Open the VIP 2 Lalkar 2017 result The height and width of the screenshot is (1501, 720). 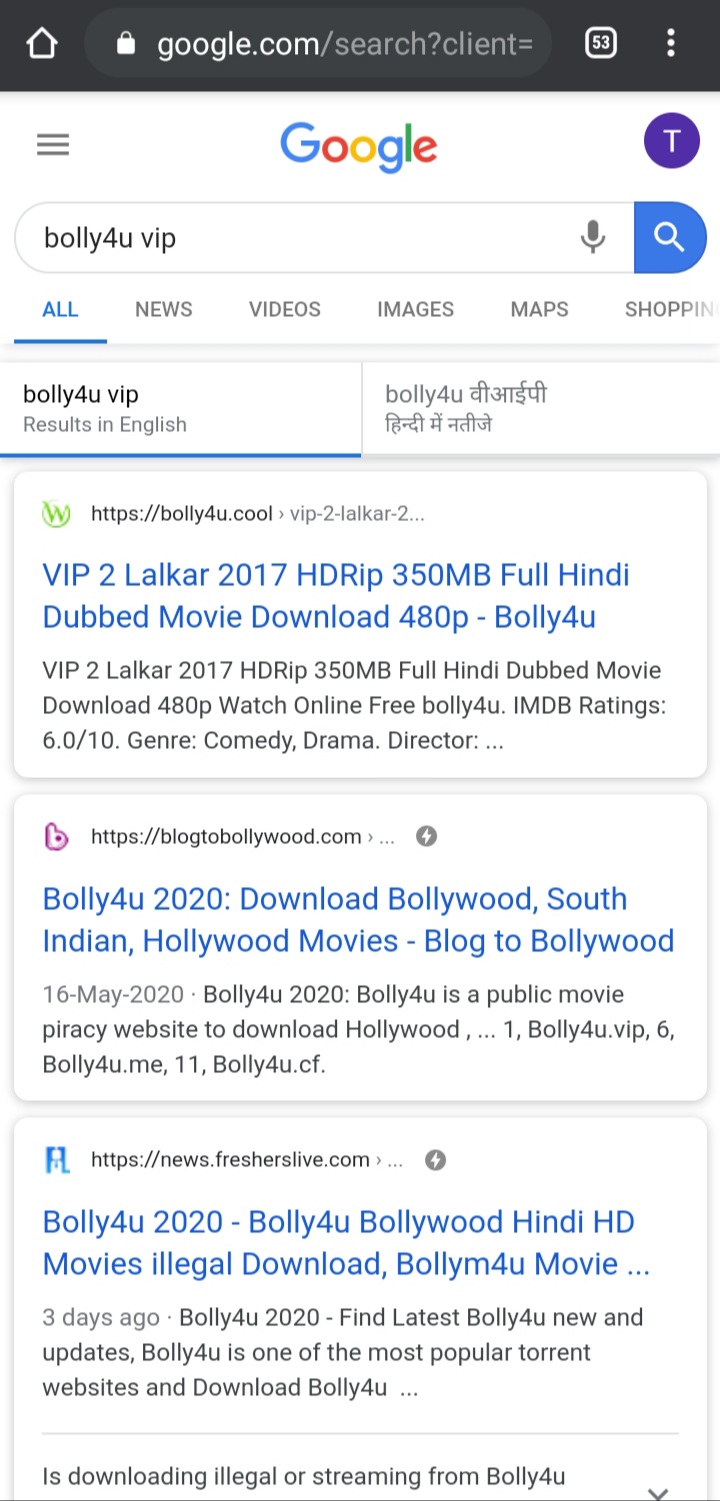point(336,595)
